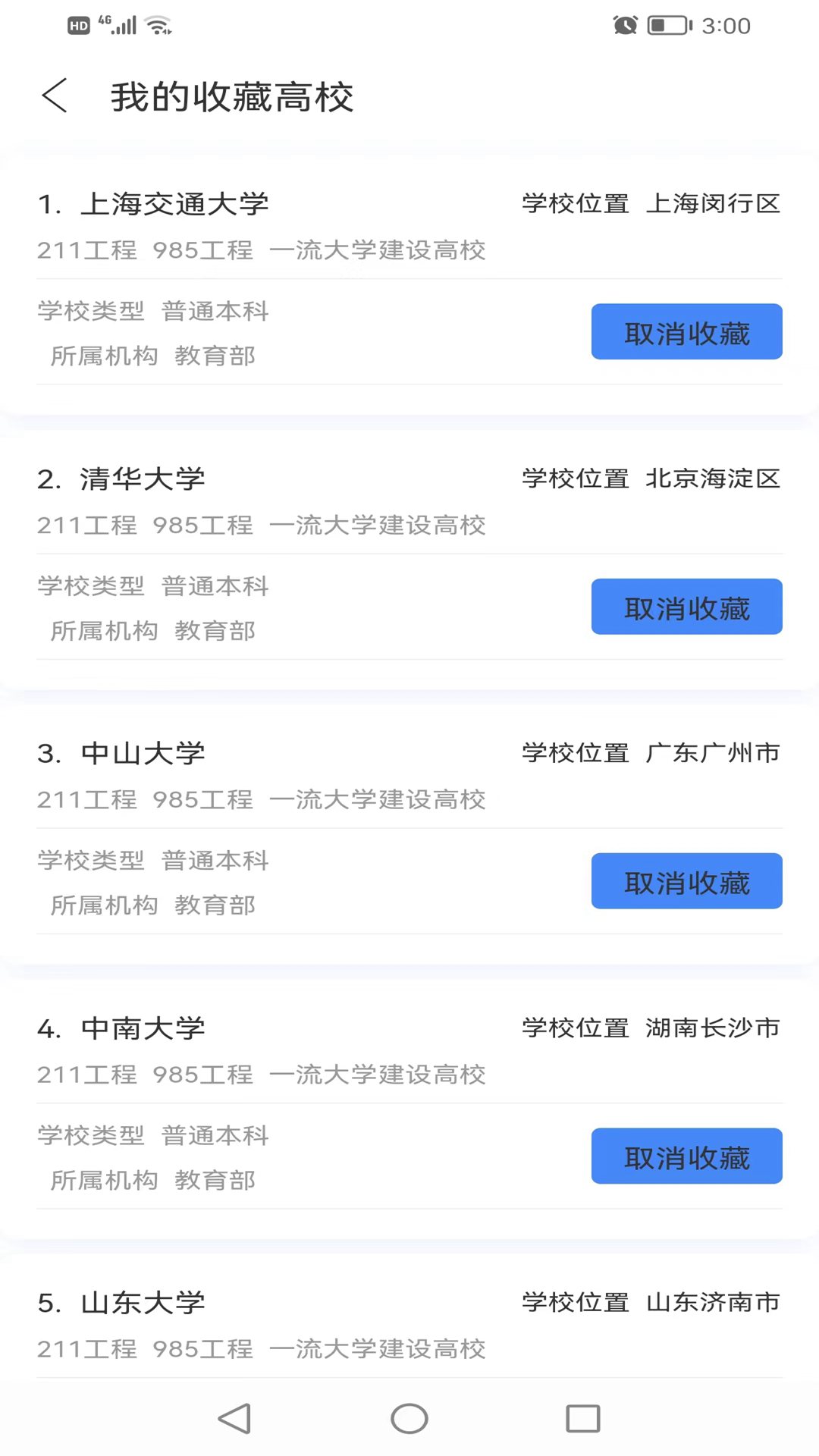
Task: Remove 中山大学 via 取消收藏 button
Action: pyautogui.click(x=686, y=881)
